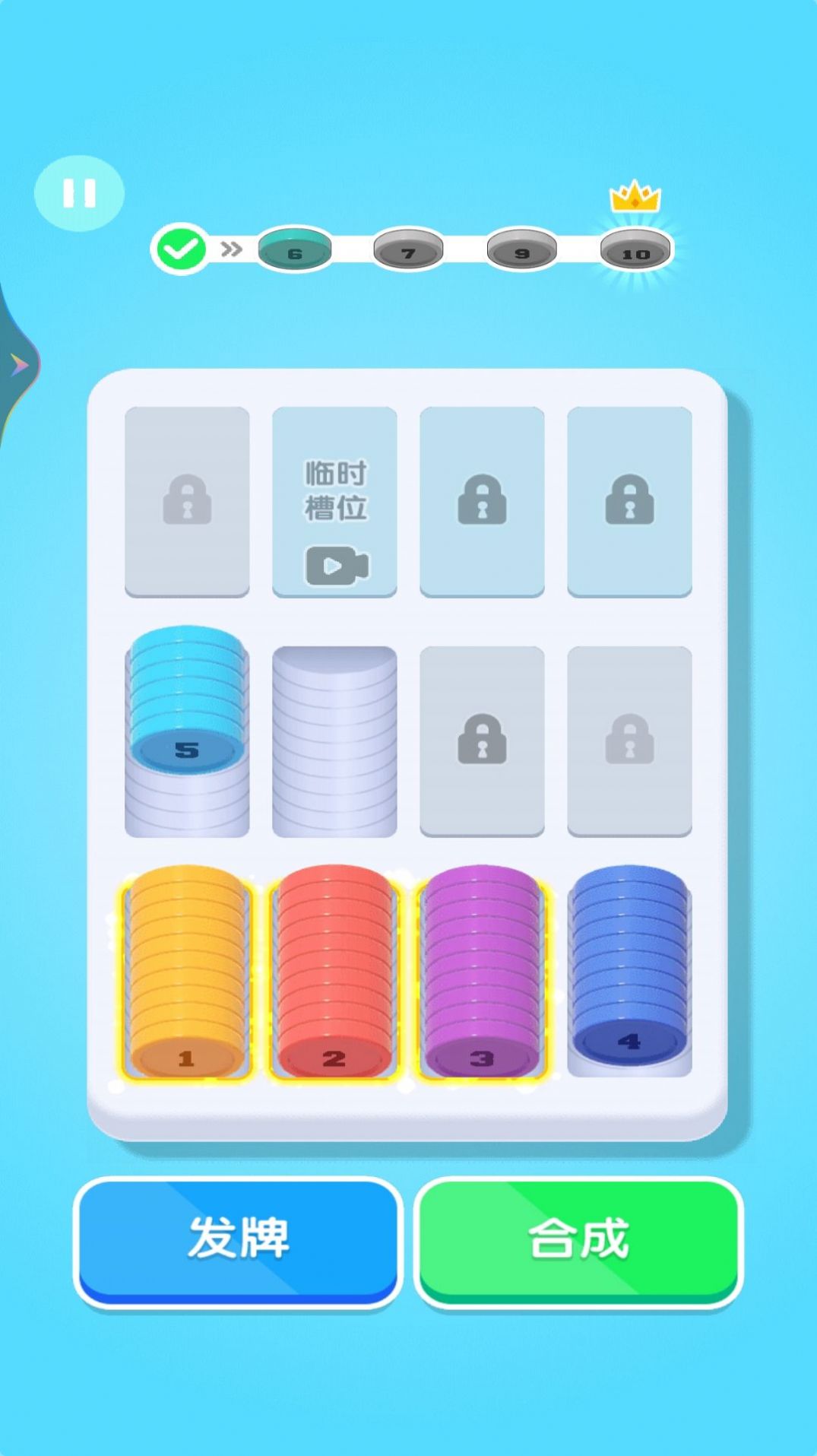Tap the lock in the middle row third slot
817x1456 pixels.
482,739
